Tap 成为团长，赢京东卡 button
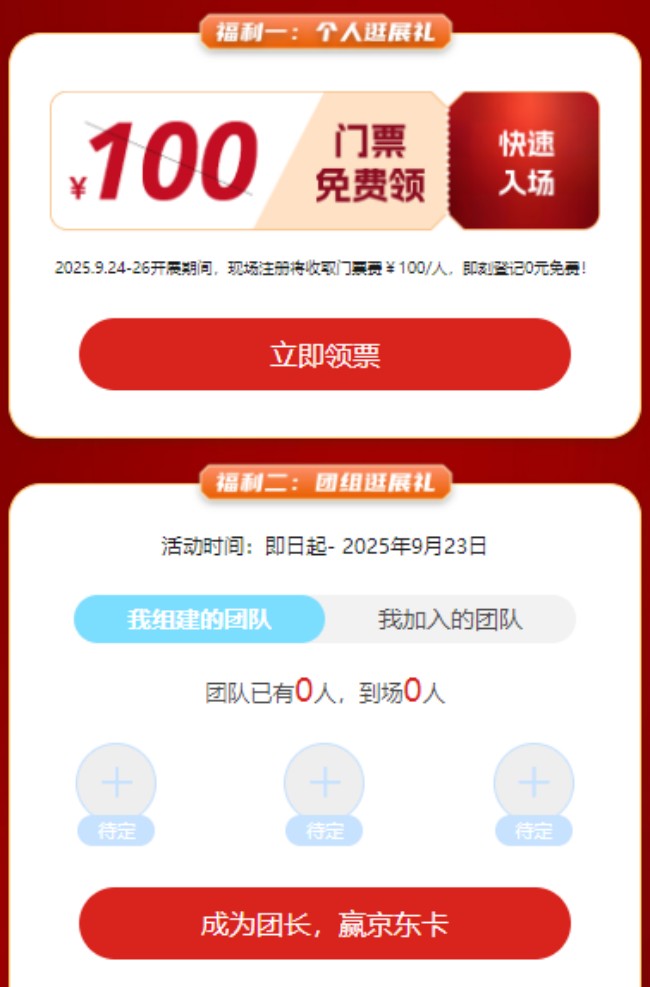The width and height of the screenshot is (650, 987). point(324,924)
